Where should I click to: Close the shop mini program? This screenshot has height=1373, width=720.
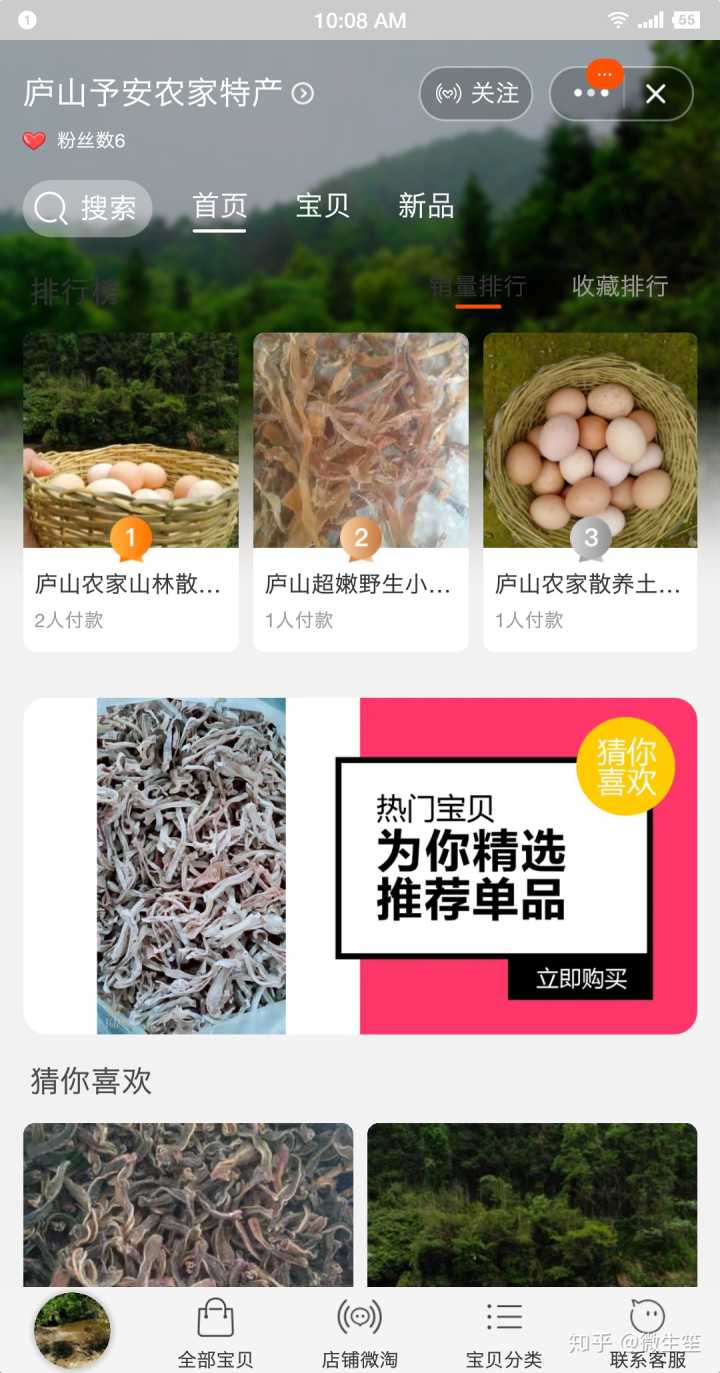pyautogui.click(x=656, y=94)
